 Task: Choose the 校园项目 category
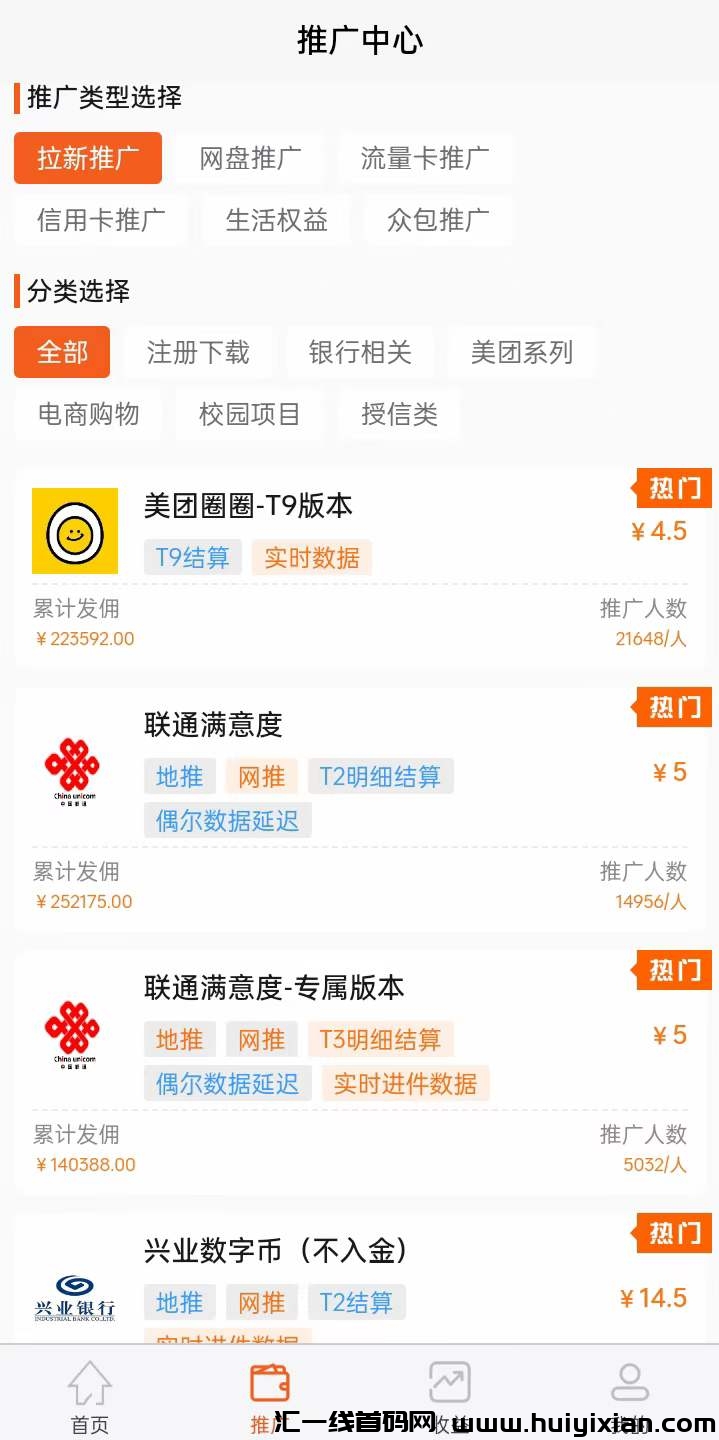(x=249, y=414)
